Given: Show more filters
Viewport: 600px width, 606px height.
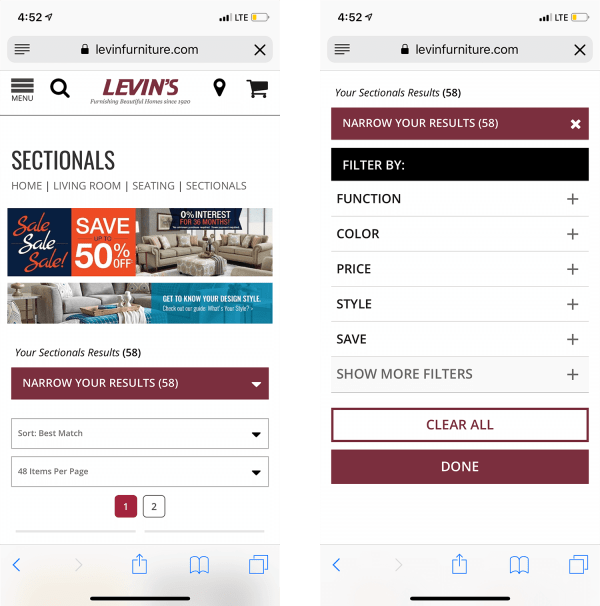Looking at the screenshot, I should point(460,374).
